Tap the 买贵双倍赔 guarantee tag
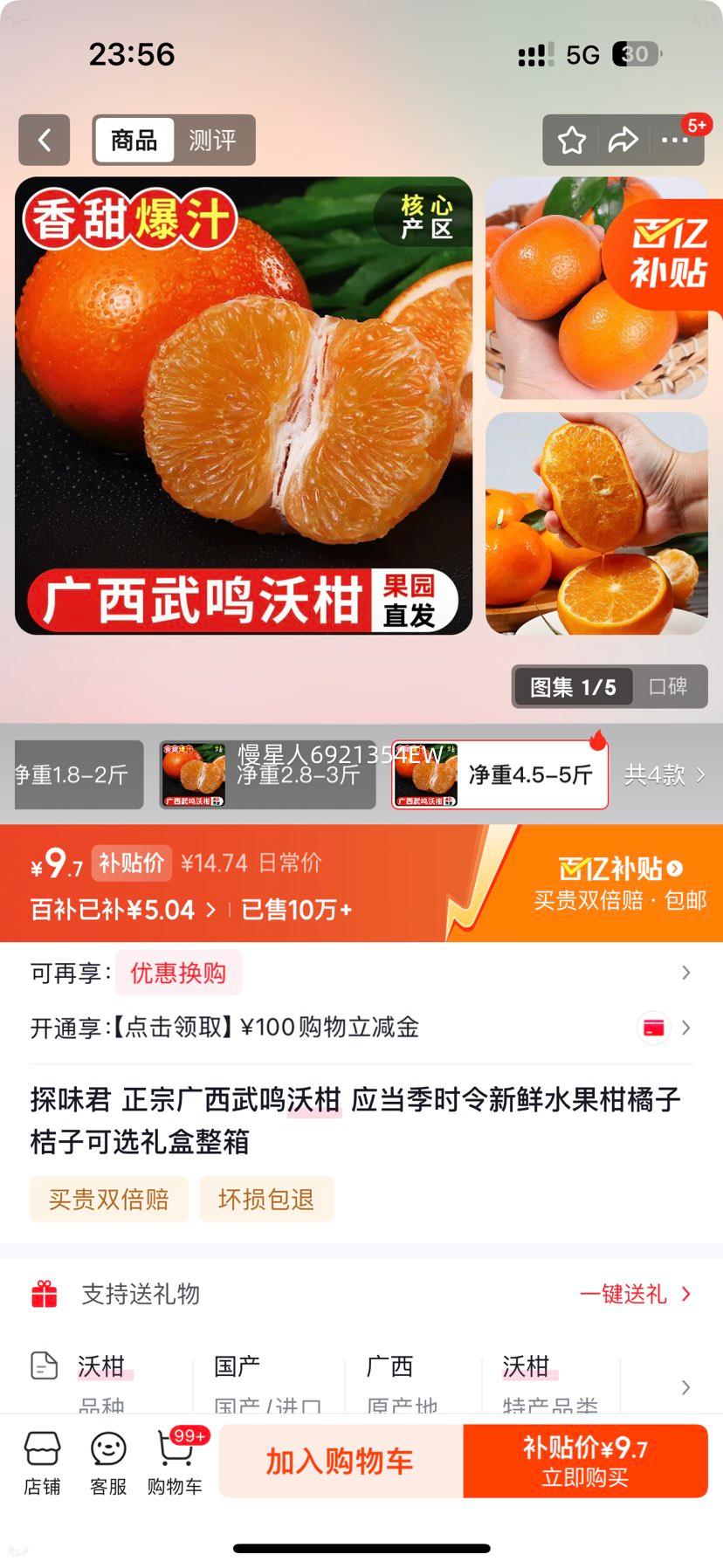 click(109, 1199)
